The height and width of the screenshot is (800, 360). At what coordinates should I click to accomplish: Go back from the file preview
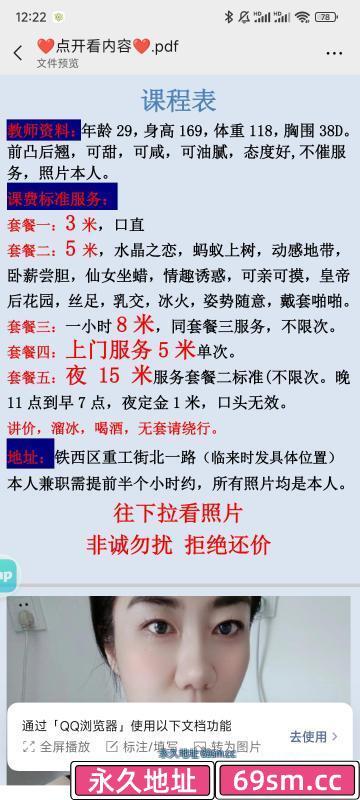(x=18, y=53)
